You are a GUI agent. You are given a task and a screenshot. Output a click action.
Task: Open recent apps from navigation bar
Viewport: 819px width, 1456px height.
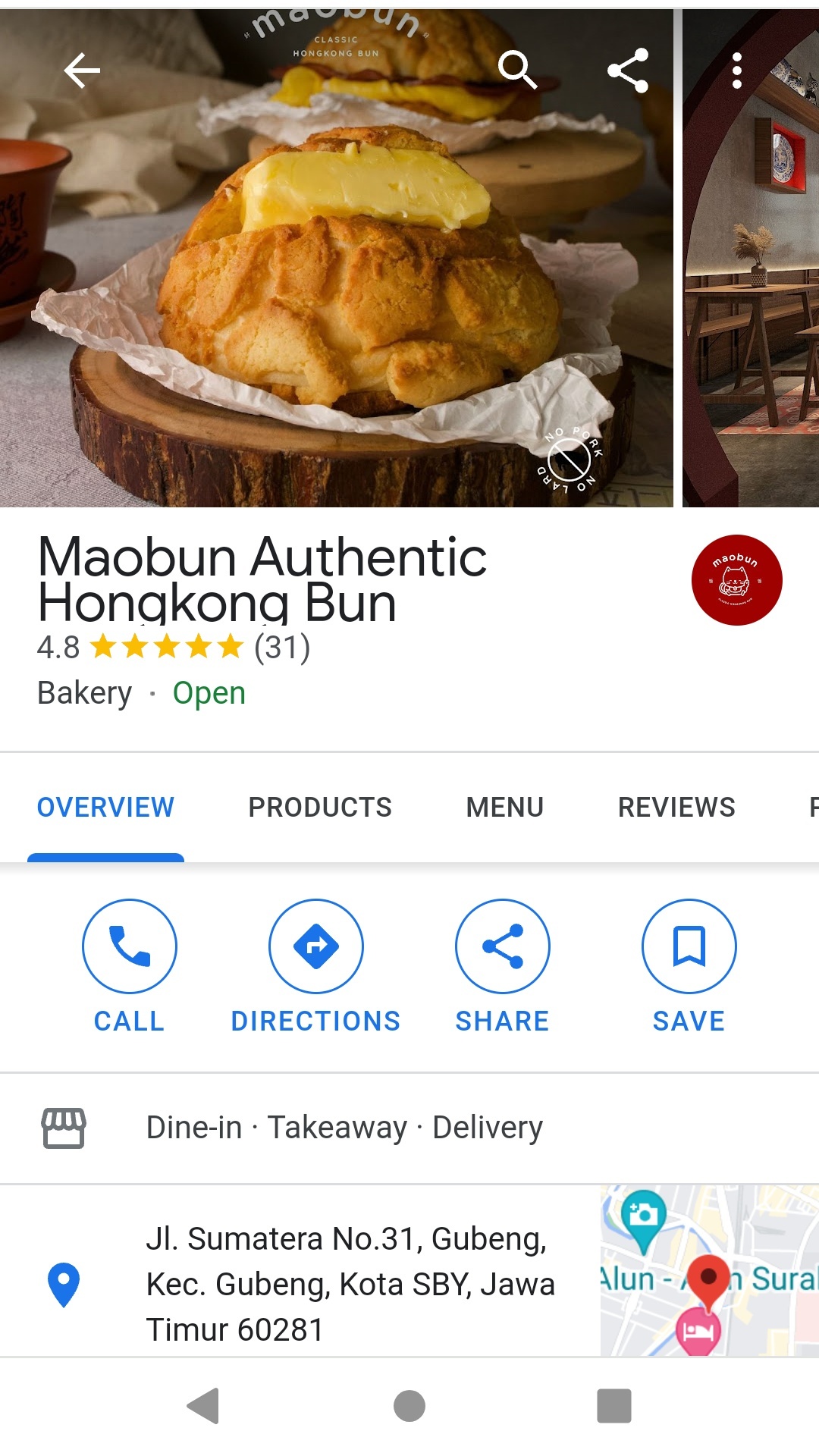pyautogui.click(x=614, y=1406)
